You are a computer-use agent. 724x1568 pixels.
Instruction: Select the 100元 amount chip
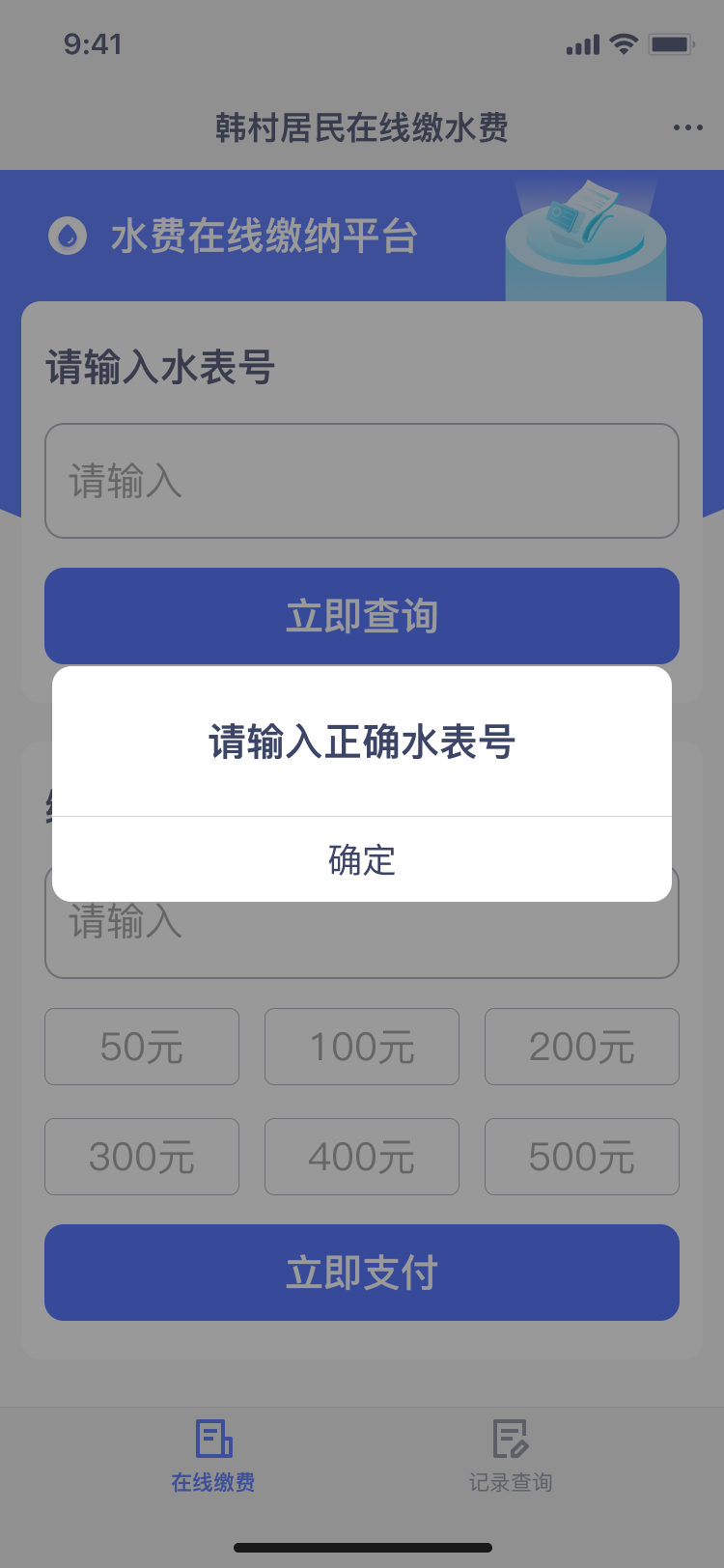point(362,1047)
